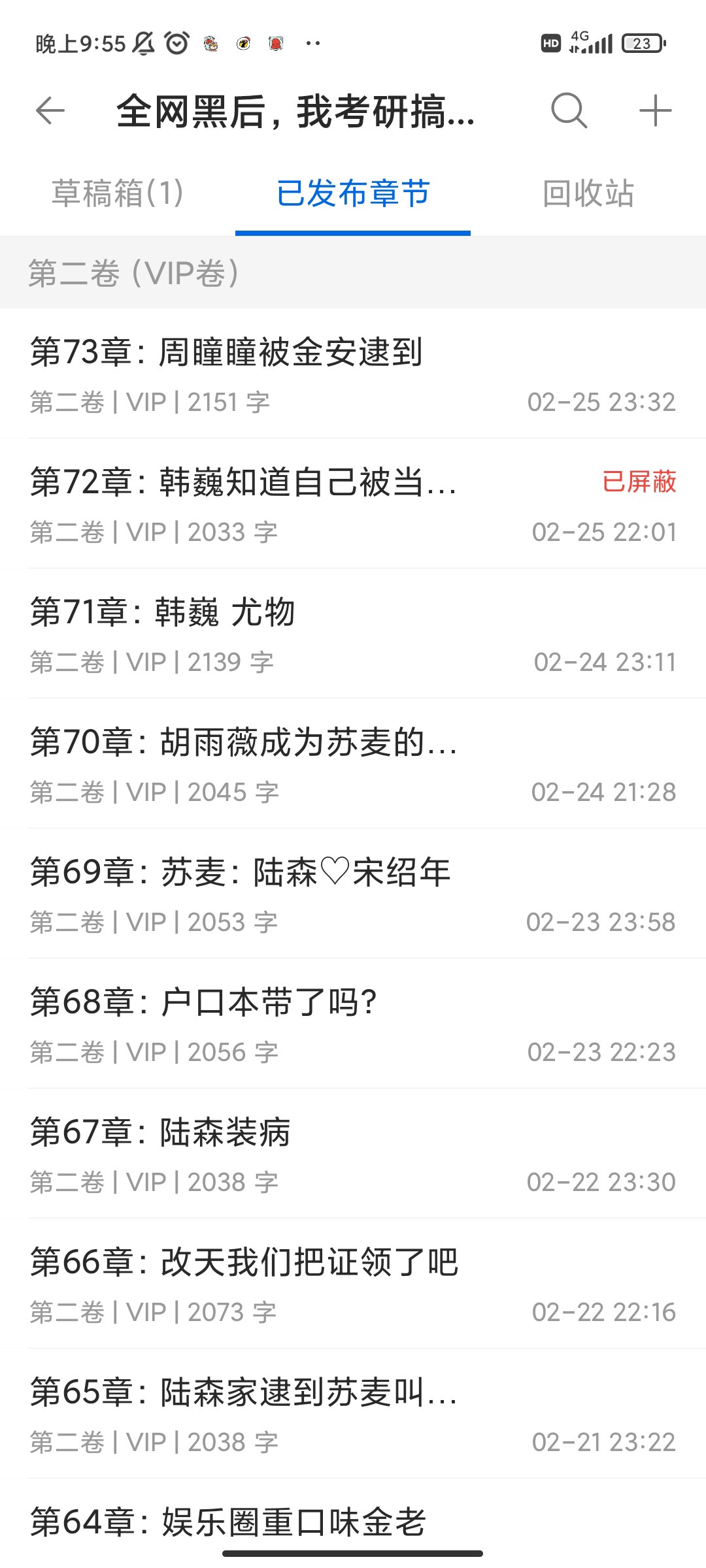Image resolution: width=706 pixels, height=1568 pixels.
Task: Switch to the 草稿箱(1) tab
Action: (x=118, y=193)
